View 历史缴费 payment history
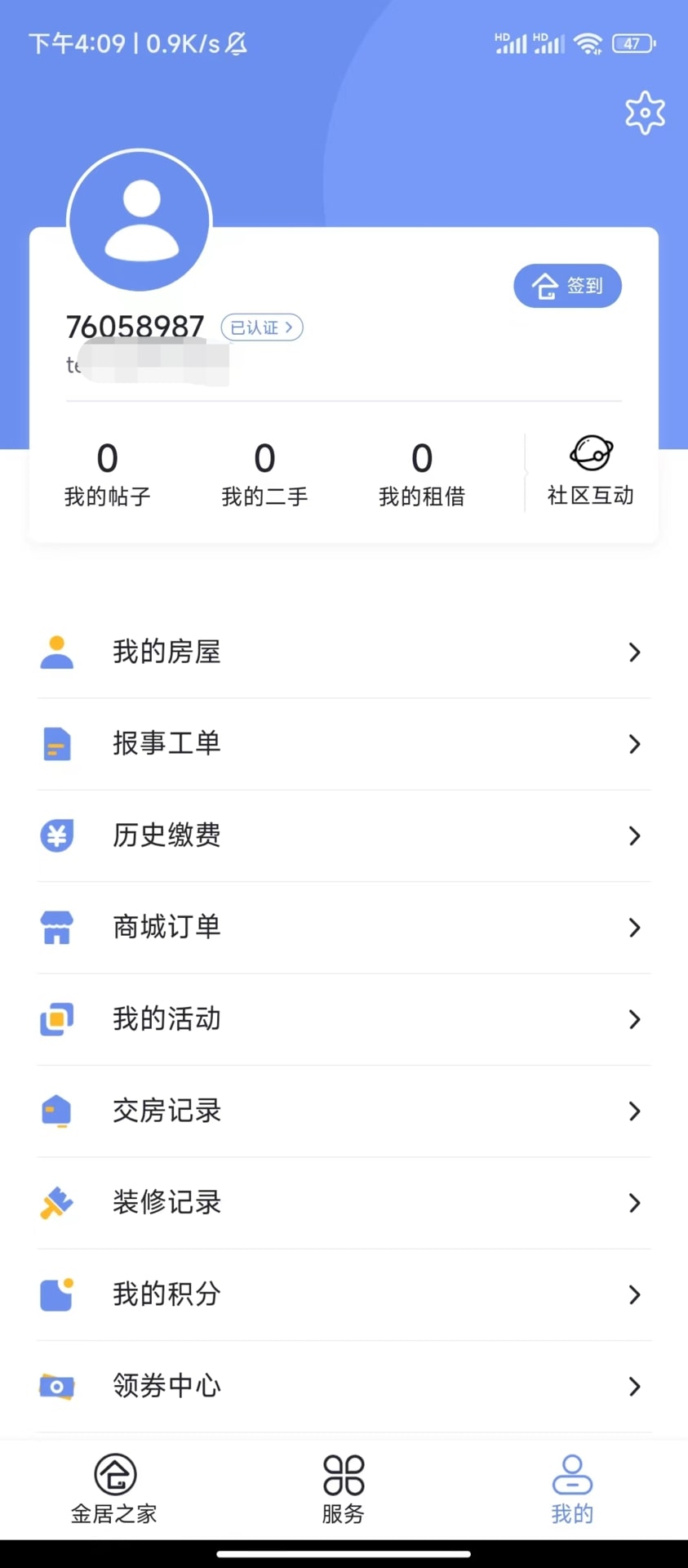The height and width of the screenshot is (1568, 688). point(344,835)
